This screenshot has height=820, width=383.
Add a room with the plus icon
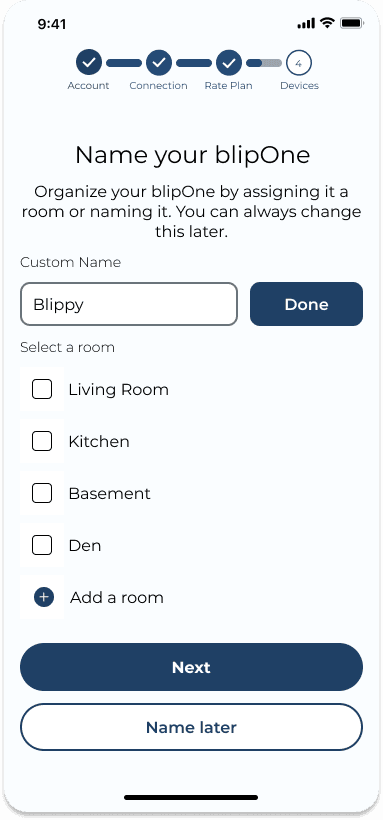(x=44, y=597)
